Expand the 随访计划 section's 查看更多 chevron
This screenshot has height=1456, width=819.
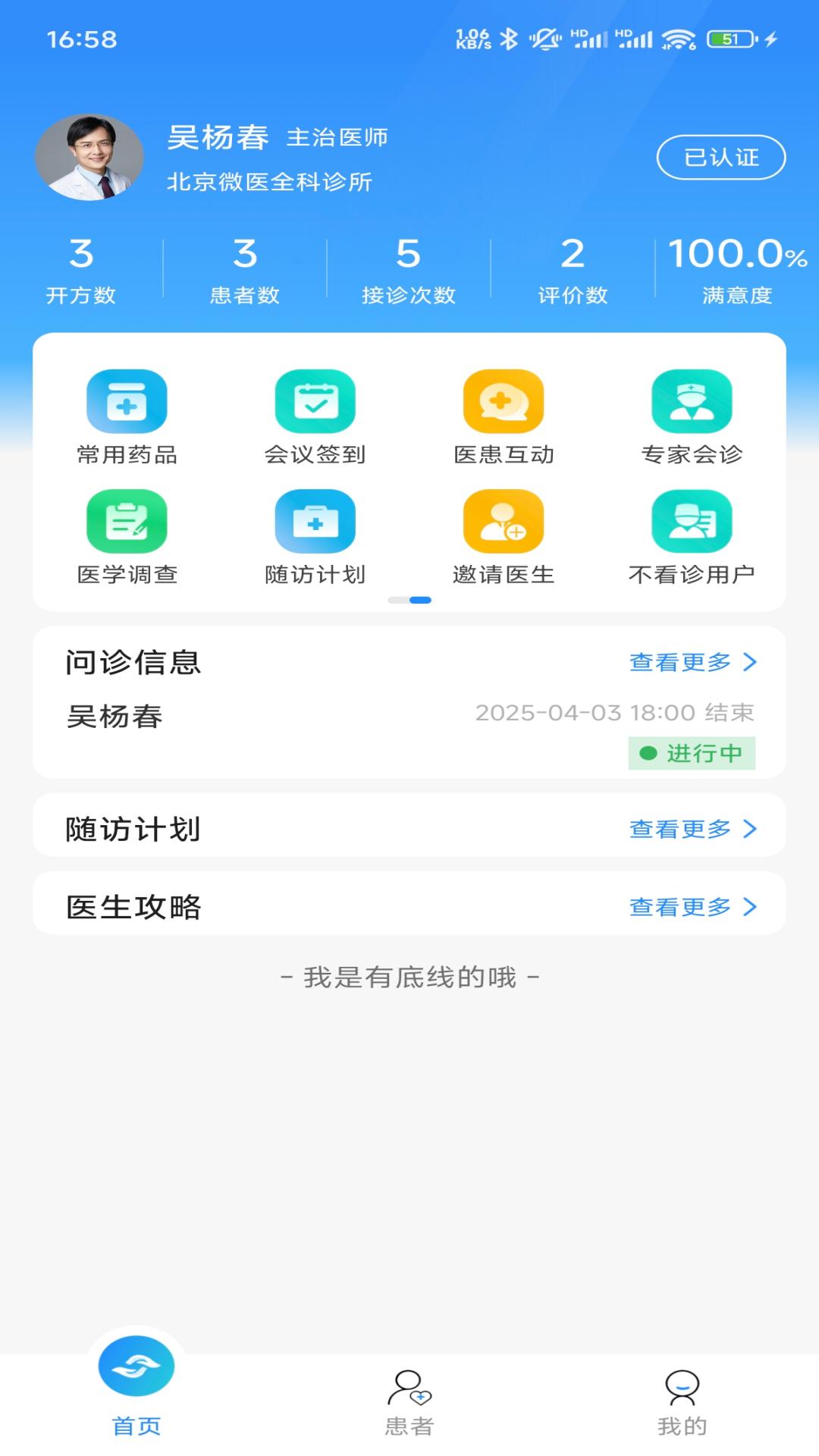[x=690, y=829]
